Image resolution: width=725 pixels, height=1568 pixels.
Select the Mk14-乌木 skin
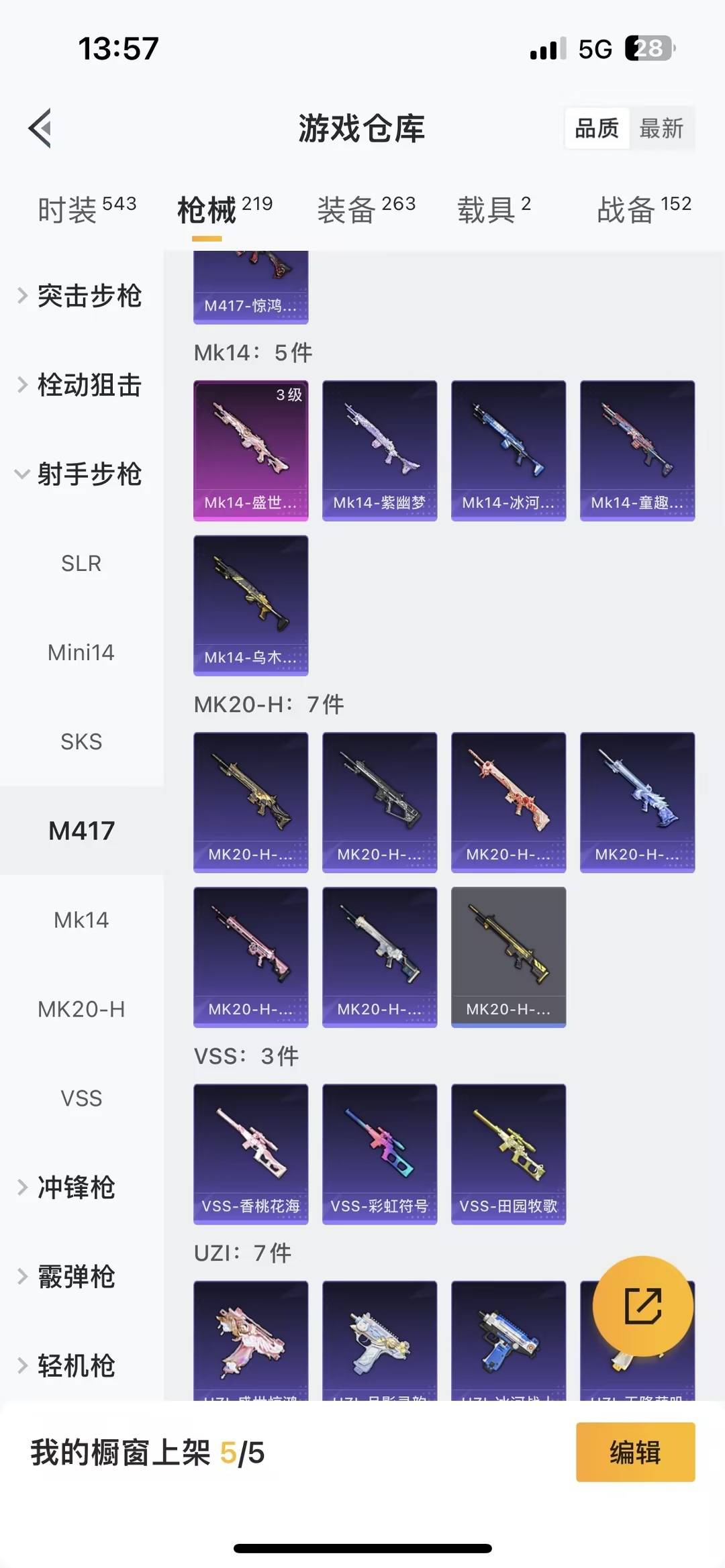[250, 604]
